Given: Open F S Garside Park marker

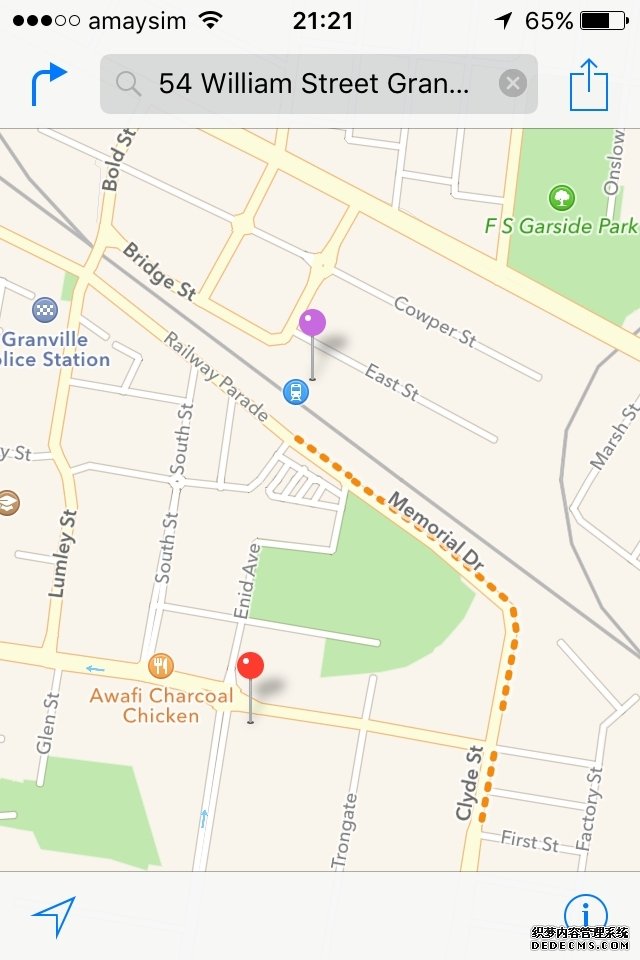Looking at the screenshot, I should pyautogui.click(x=562, y=197).
